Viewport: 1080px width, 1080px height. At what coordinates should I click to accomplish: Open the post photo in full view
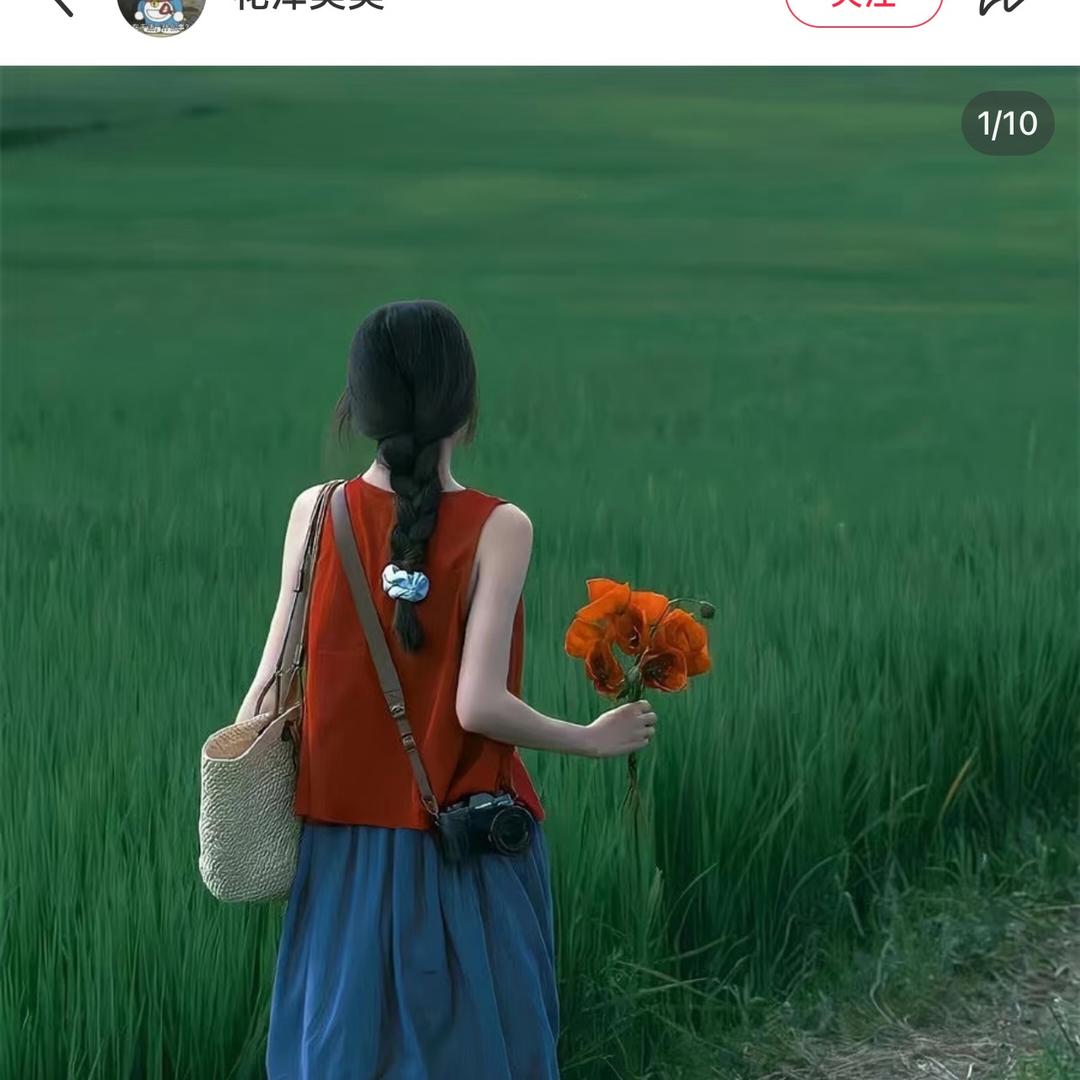(540, 573)
